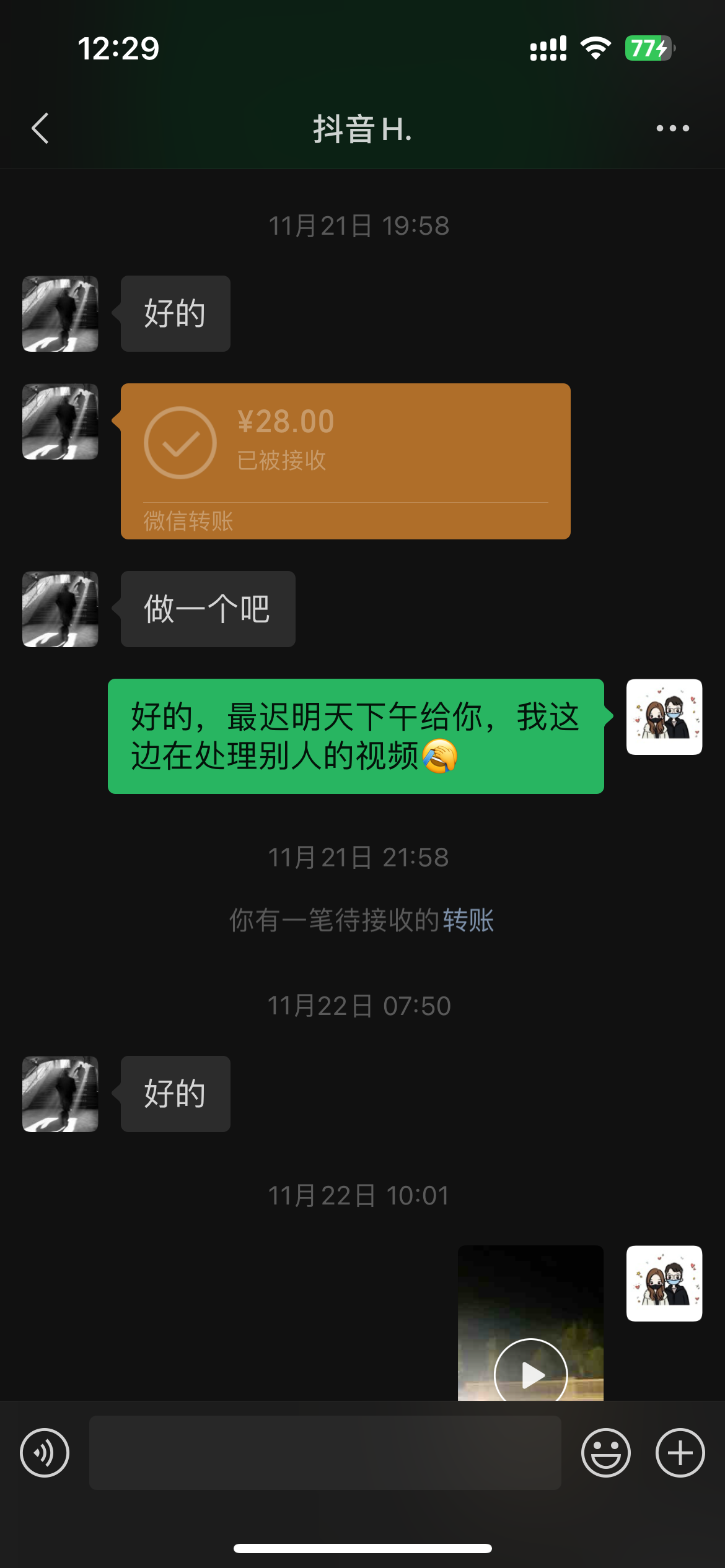Open the emoji sticker panel
The image size is (725, 1568).
[605, 1453]
